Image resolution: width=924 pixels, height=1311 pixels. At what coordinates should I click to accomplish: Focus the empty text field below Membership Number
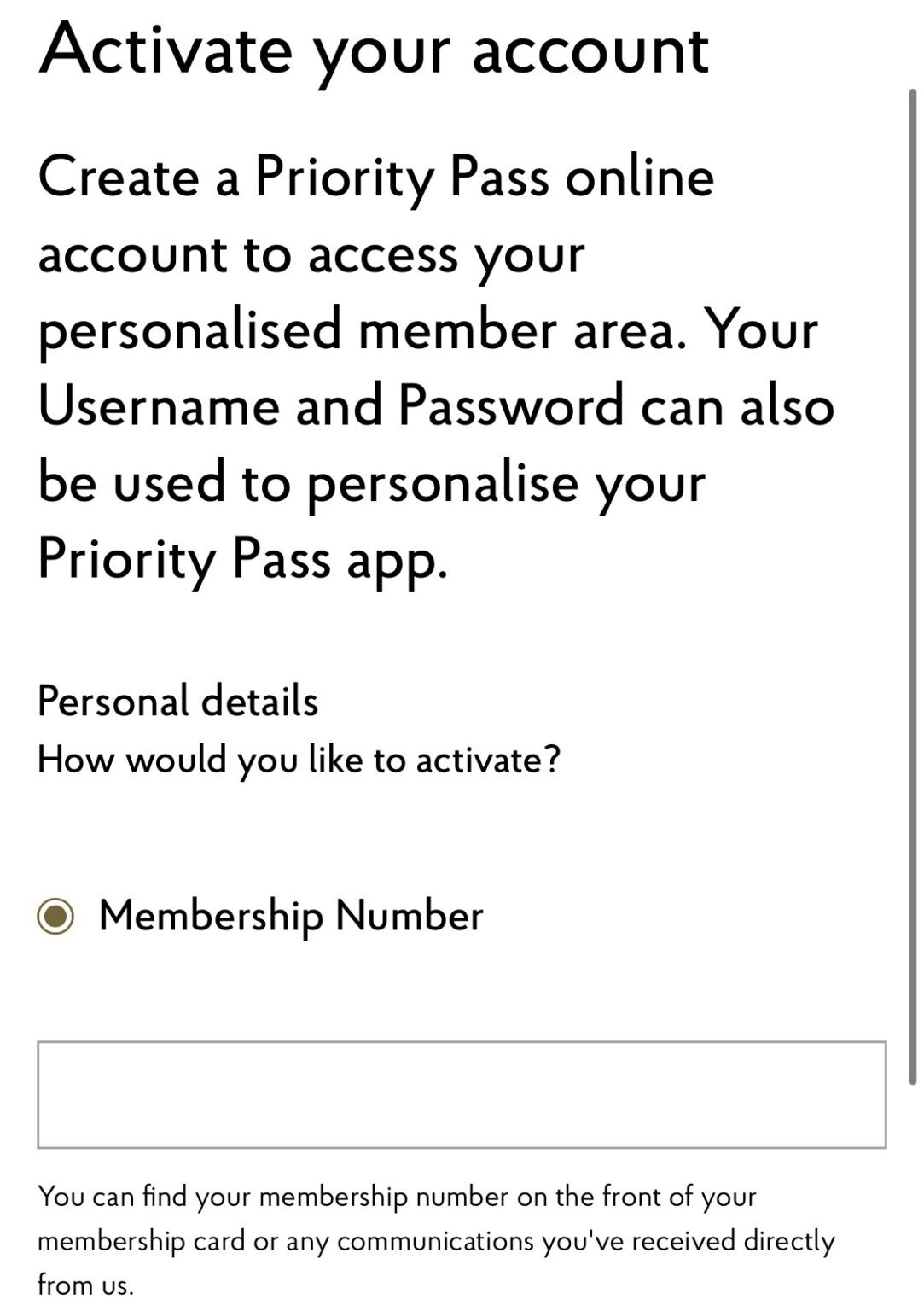tap(461, 1093)
